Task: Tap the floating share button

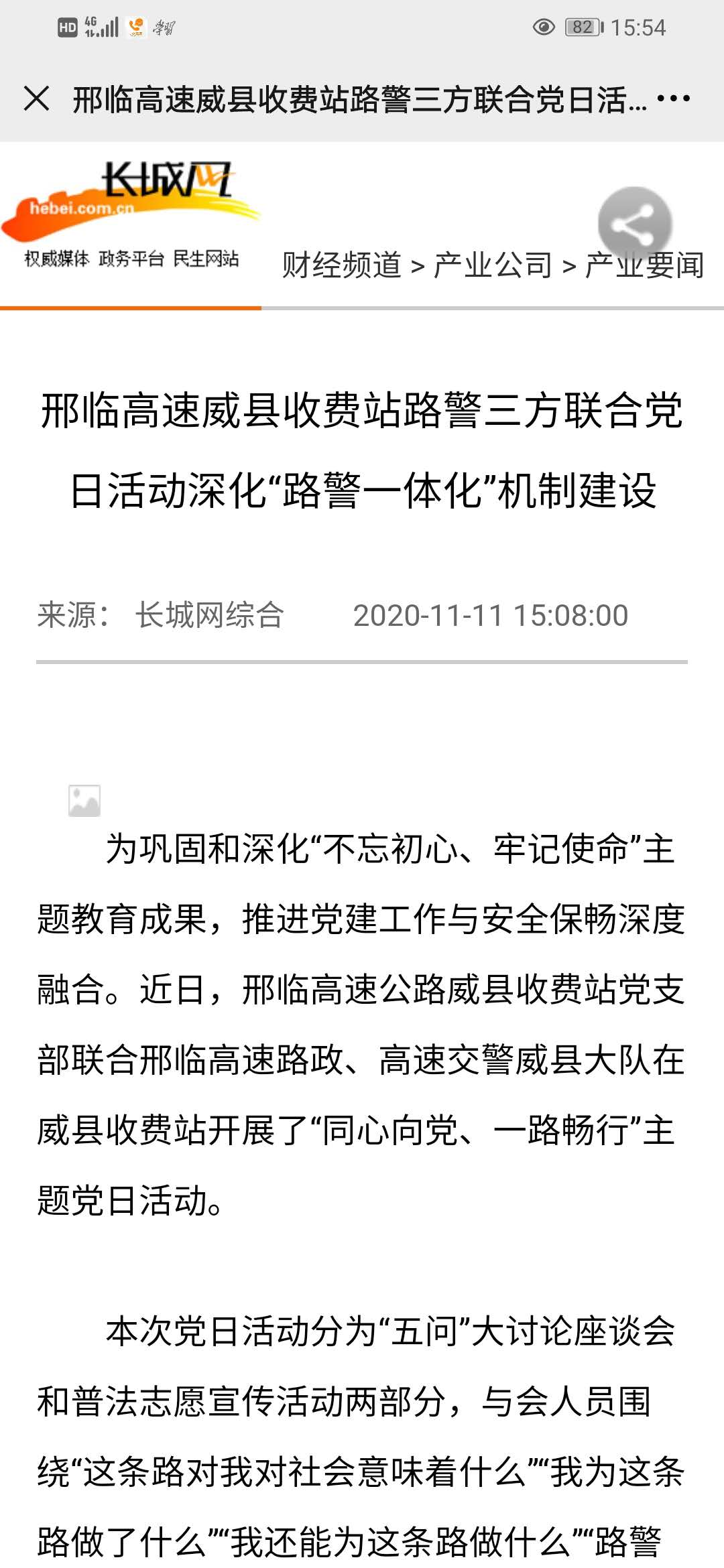Action: (x=635, y=224)
